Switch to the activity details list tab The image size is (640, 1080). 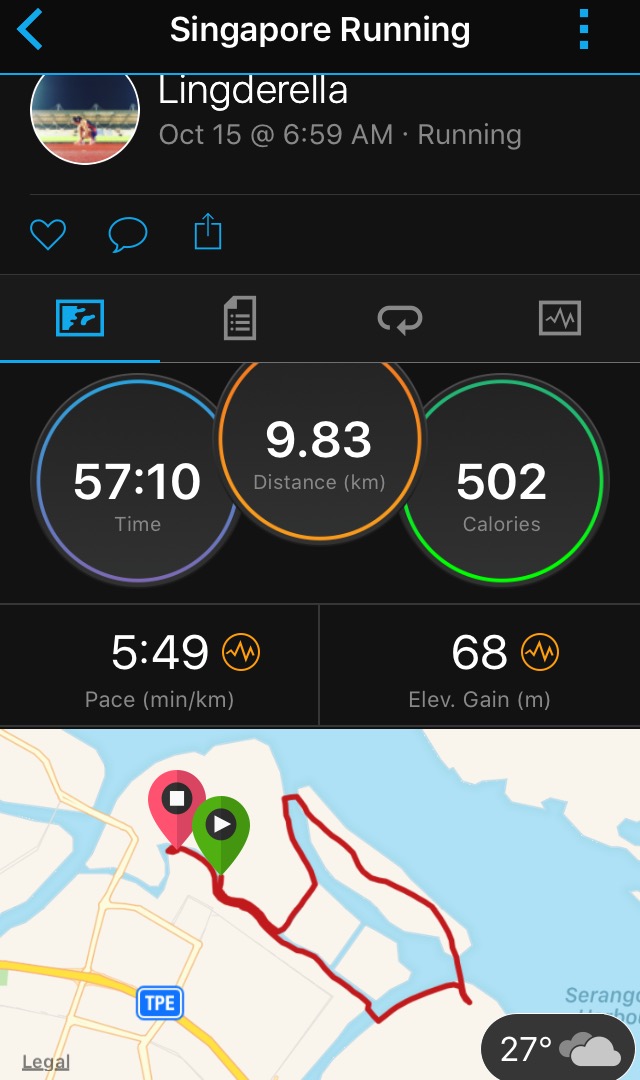(240, 318)
